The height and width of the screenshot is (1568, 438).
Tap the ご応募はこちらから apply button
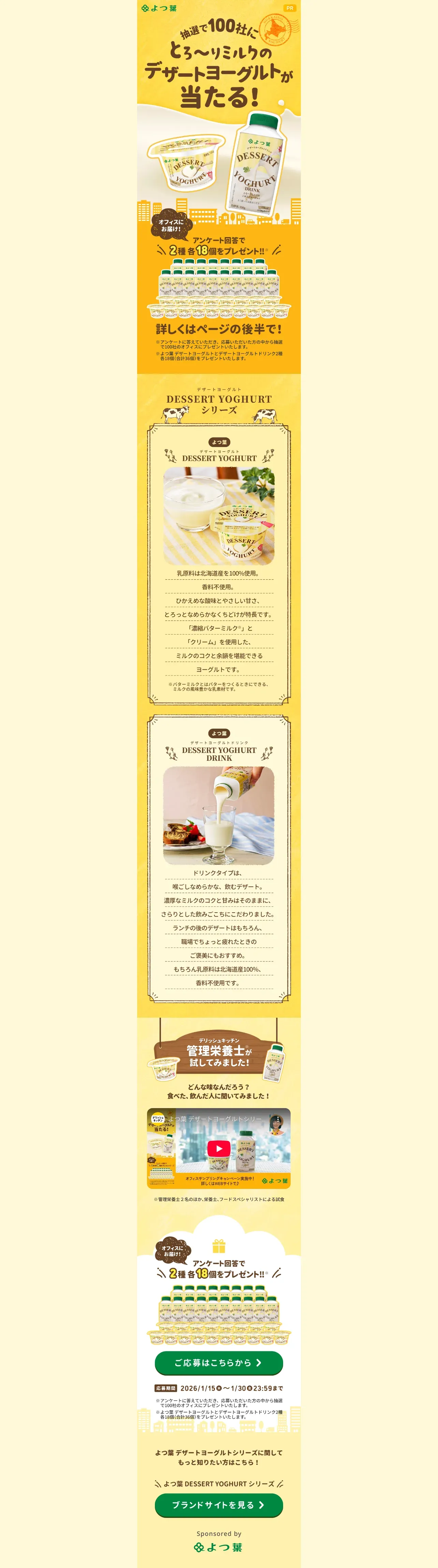(218, 1362)
